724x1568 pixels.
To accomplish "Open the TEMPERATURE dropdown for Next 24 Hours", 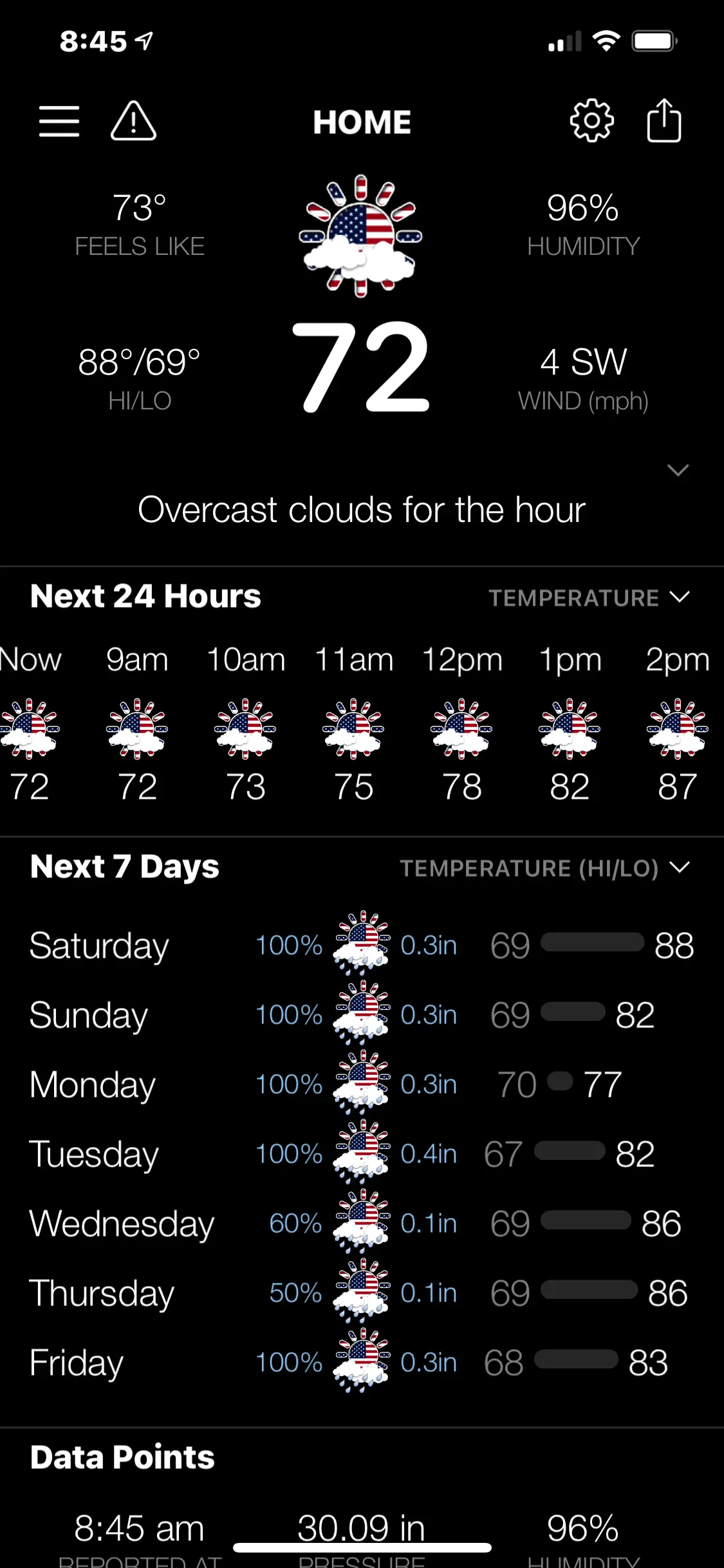I will click(x=589, y=598).
